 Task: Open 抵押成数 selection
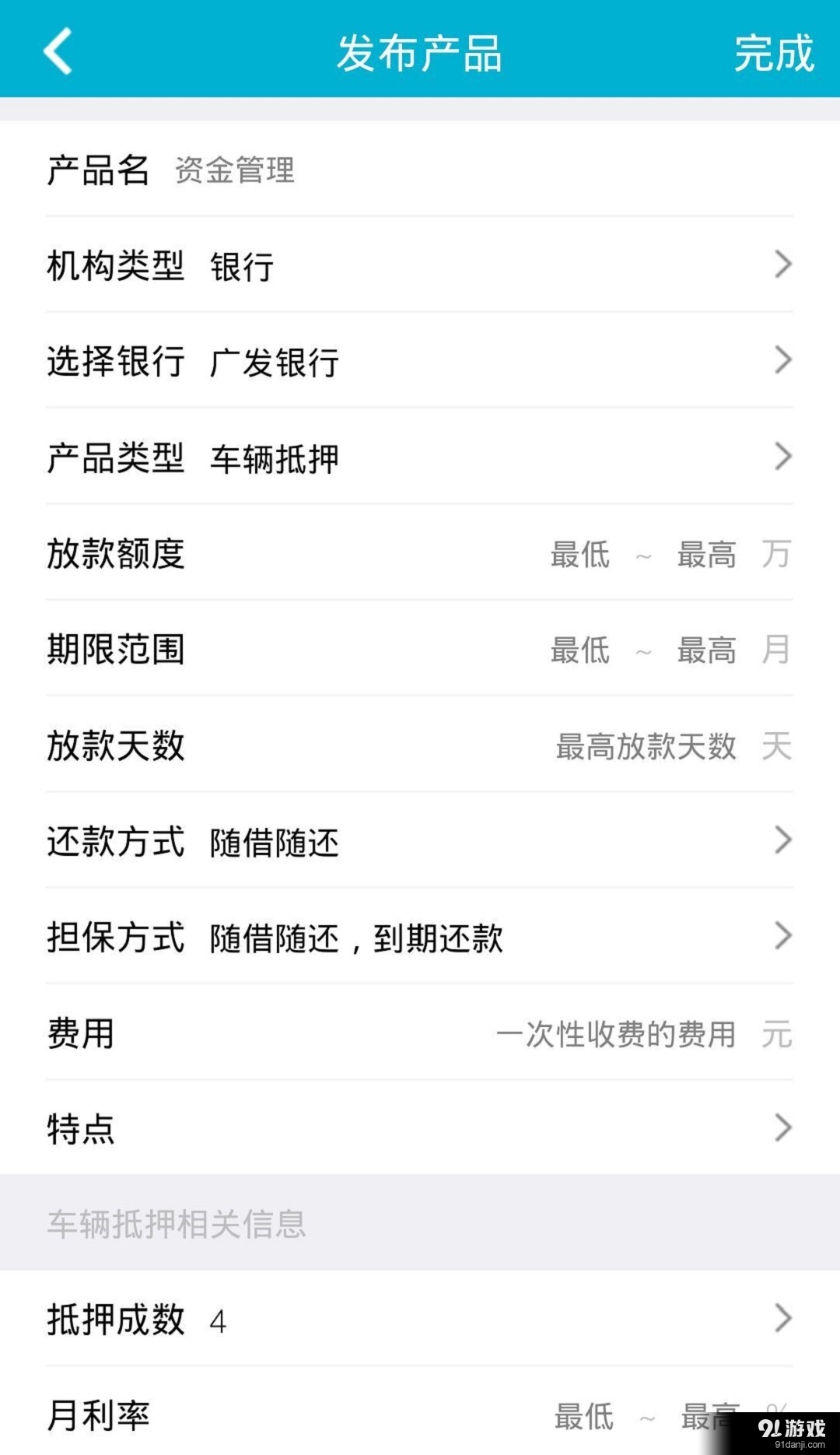(420, 1320)
